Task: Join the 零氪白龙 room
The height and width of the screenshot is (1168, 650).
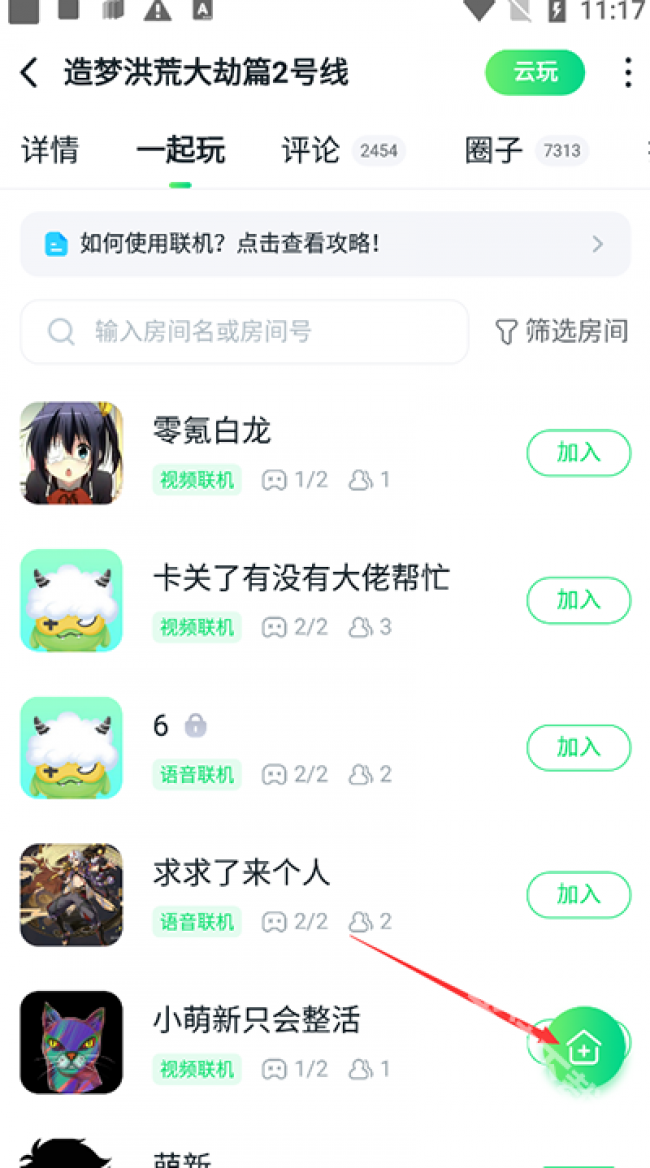Action: click(578, 453)
